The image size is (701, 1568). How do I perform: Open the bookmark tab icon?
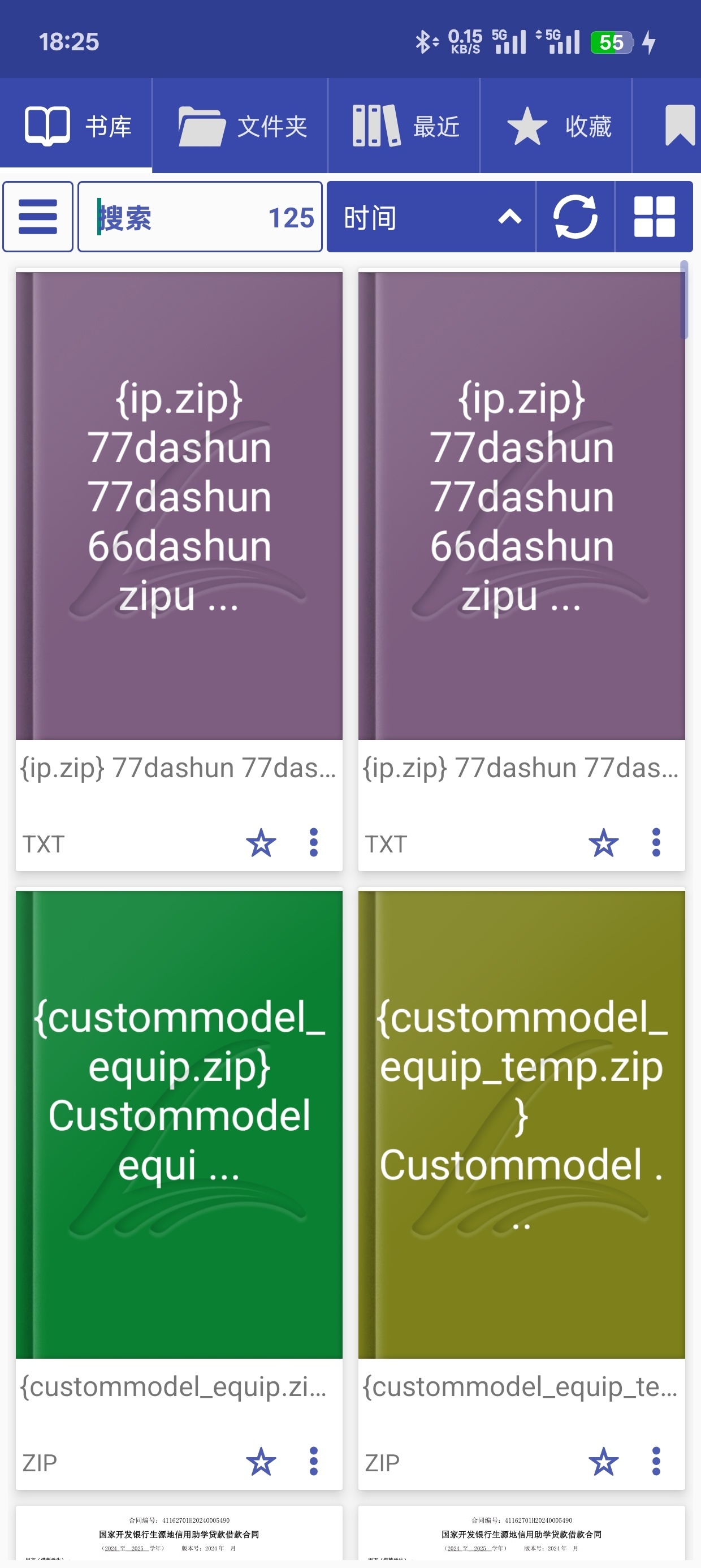click(680, 126)
